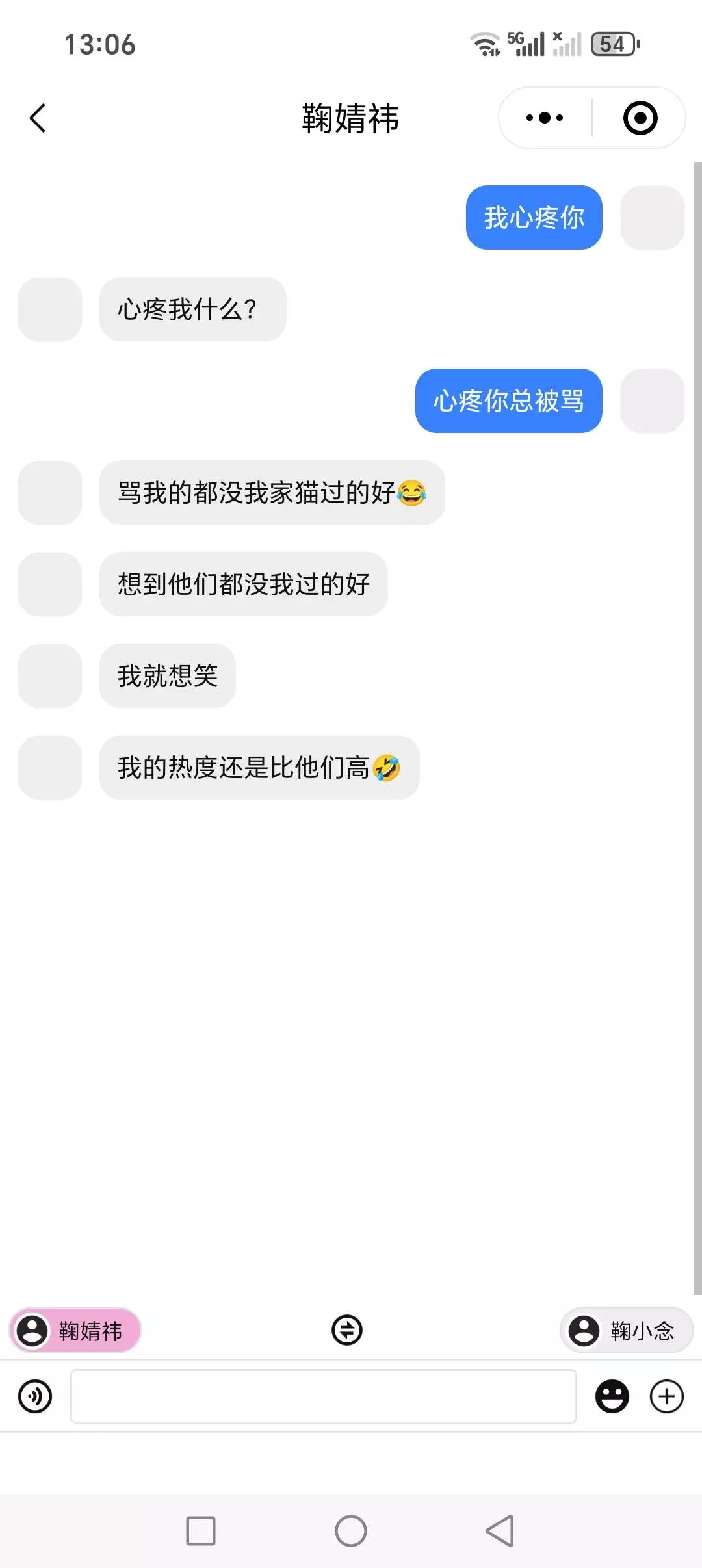Open the plus attachments menu
702x1568 pixels.
(667, 1396)
